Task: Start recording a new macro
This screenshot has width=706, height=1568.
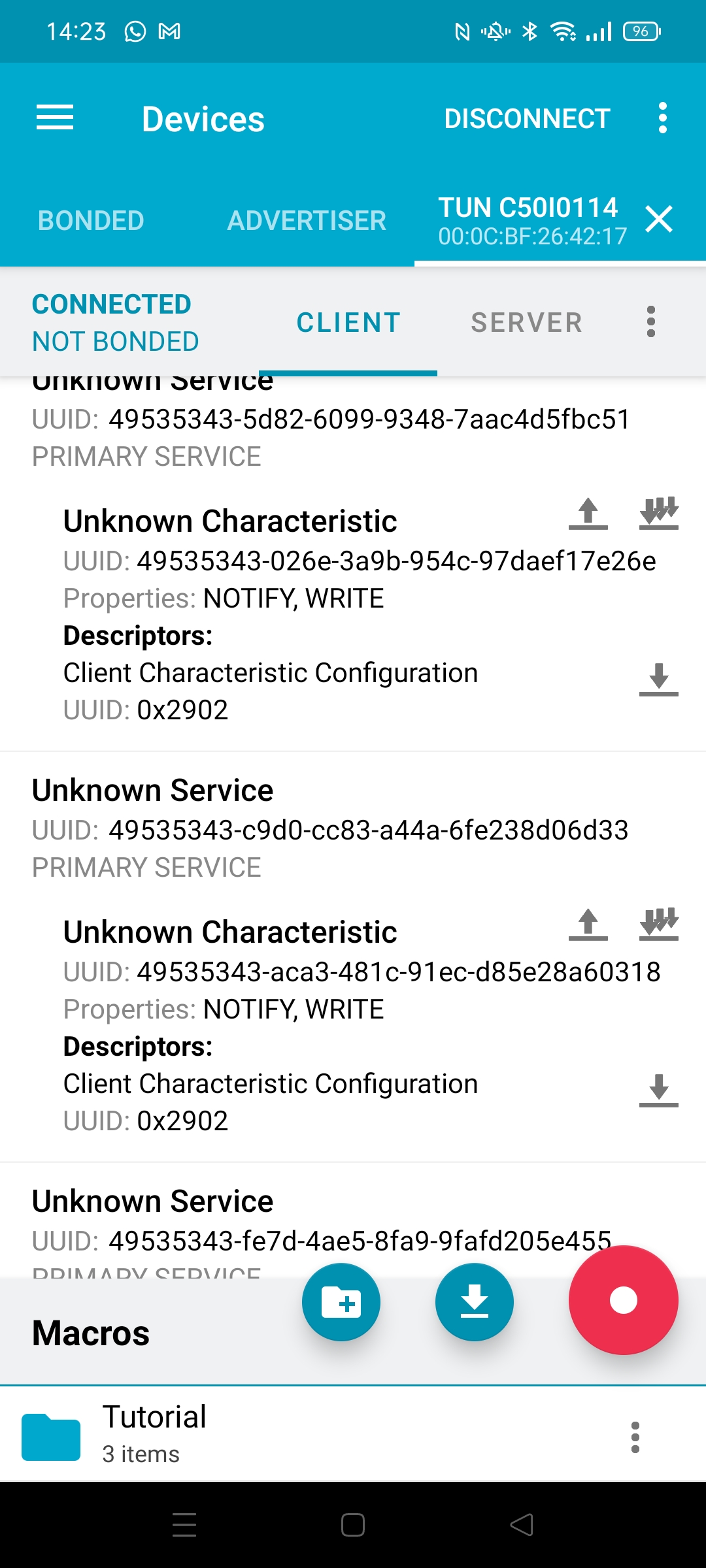Action: [622, 1301]
